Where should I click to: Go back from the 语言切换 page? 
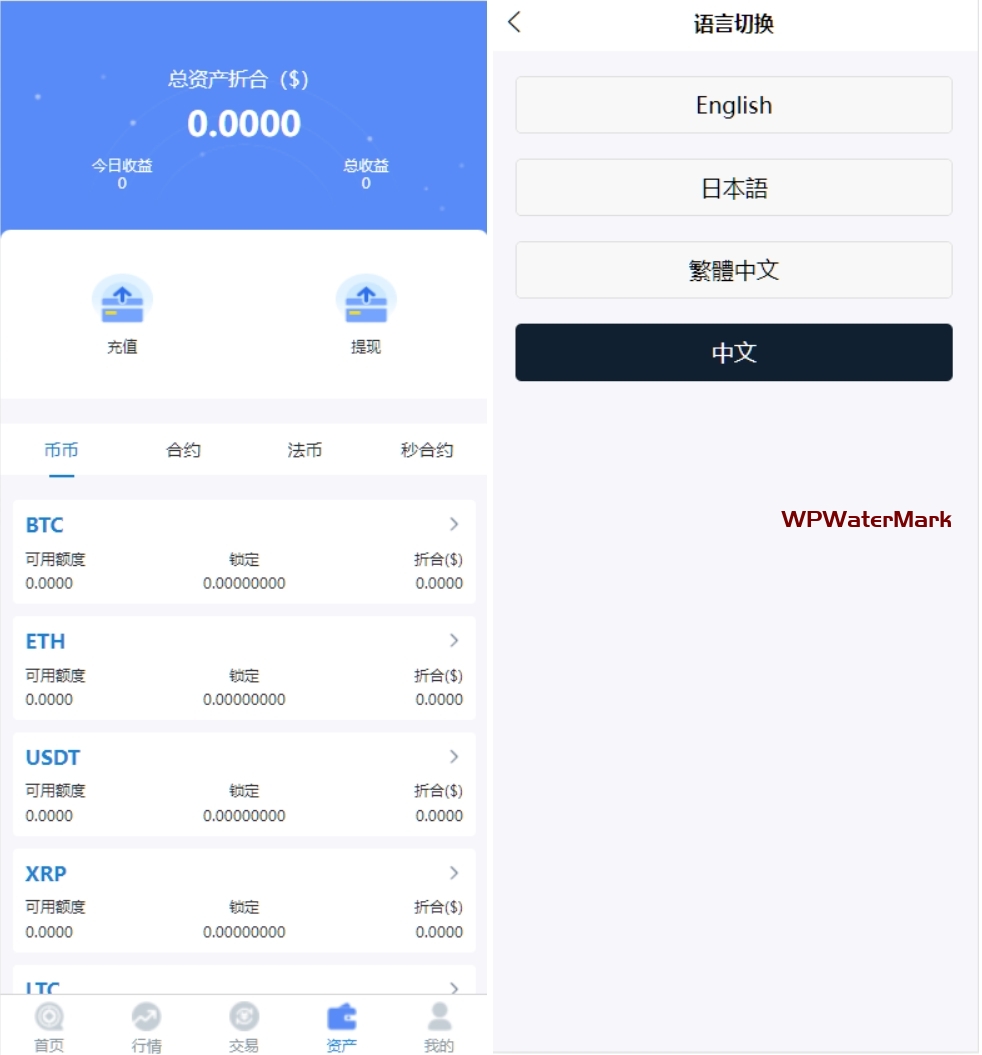coord(514,22)
